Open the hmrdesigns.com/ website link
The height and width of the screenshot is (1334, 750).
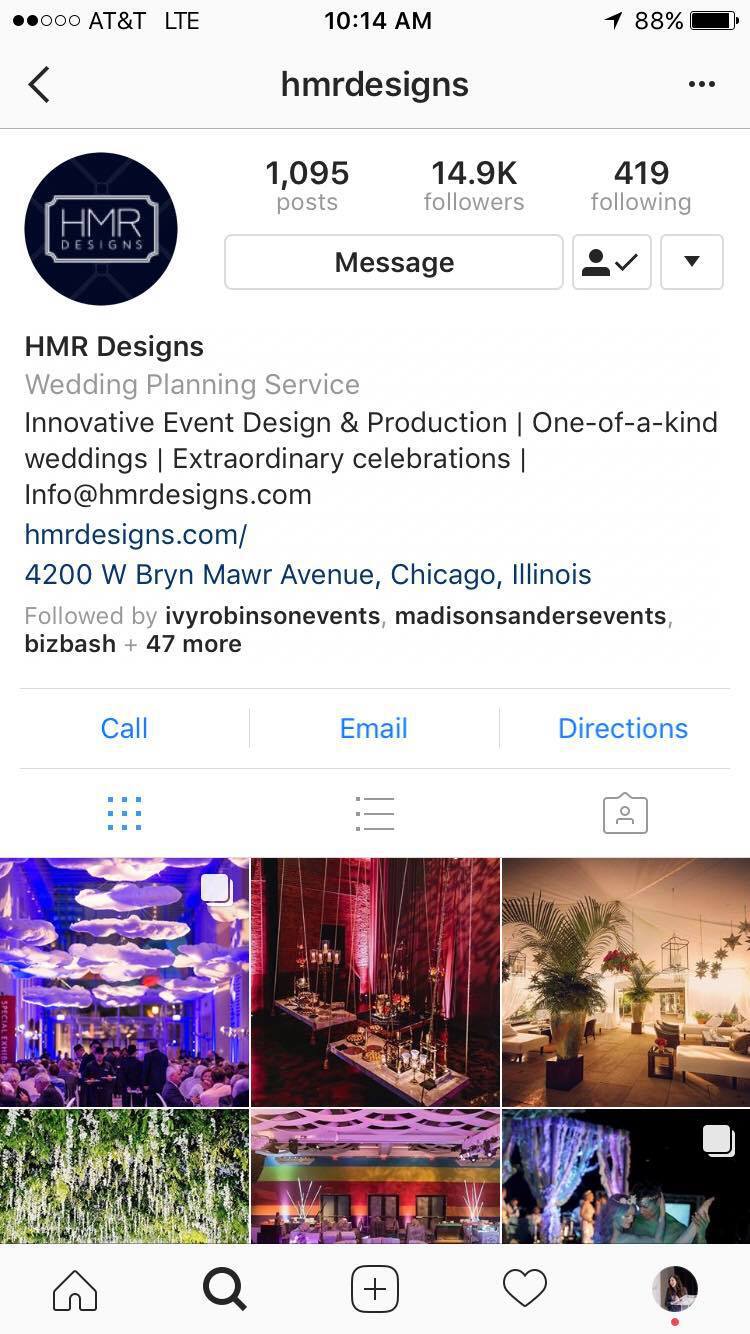pos(136,534)
